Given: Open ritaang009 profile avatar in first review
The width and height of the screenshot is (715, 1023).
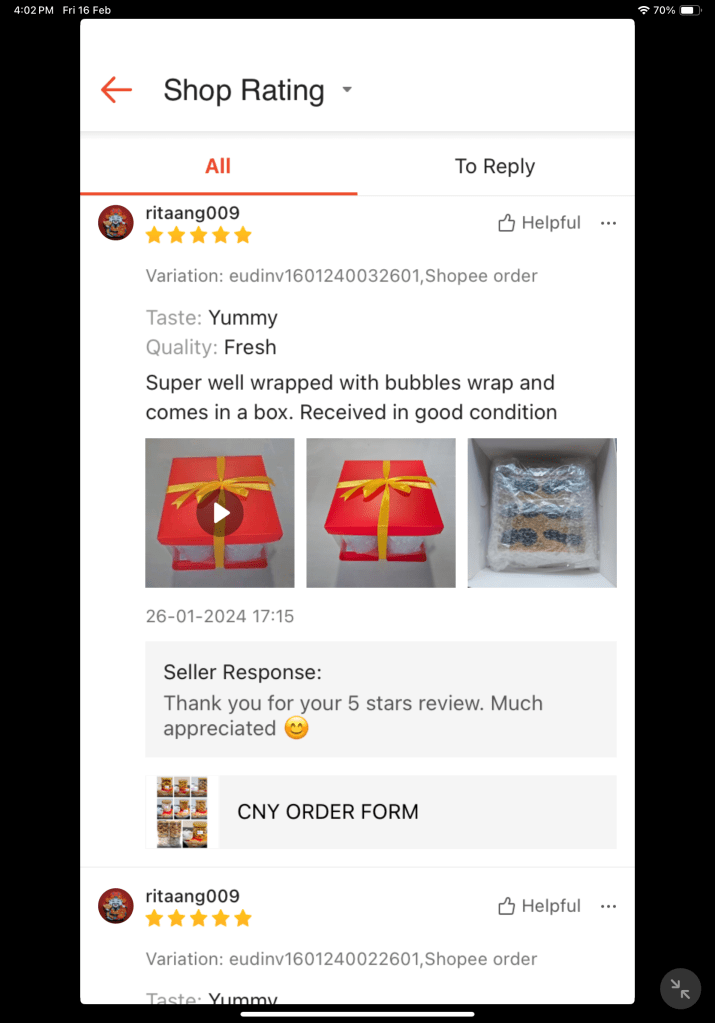Looking at the screenshot, I should point(116,223).
